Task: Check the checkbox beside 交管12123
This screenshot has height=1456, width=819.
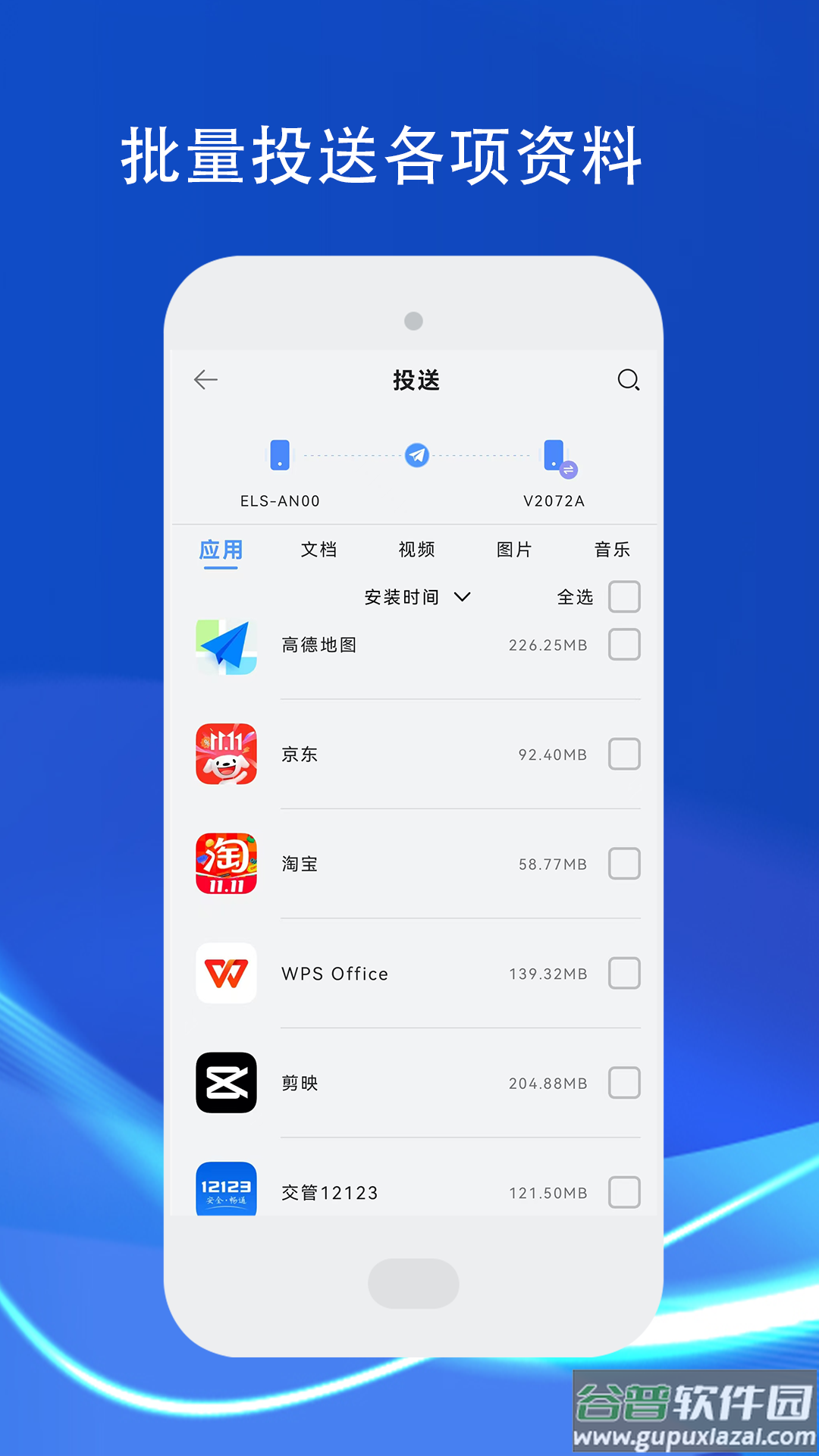Action: [x=624, y=1191]
